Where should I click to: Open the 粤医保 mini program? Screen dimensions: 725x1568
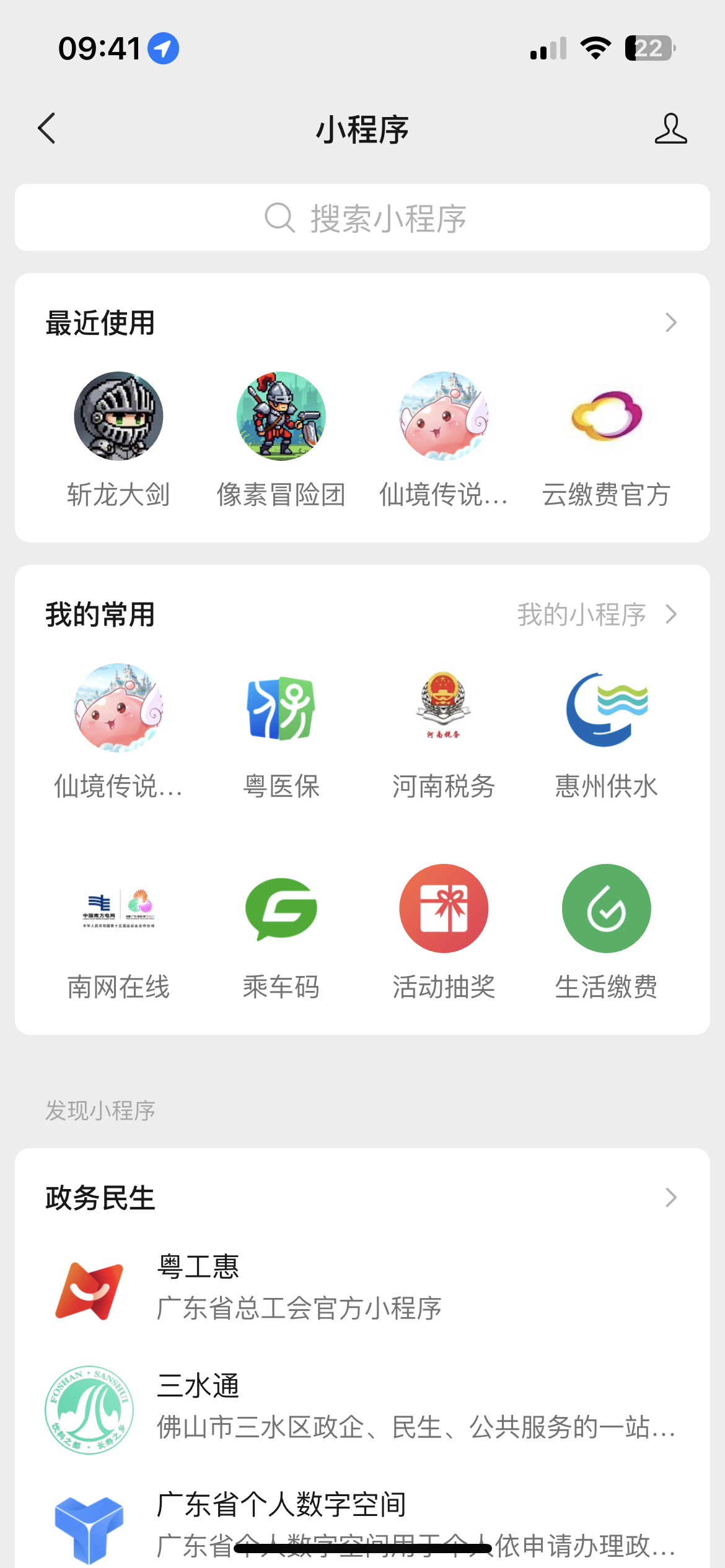pos(281,708)
